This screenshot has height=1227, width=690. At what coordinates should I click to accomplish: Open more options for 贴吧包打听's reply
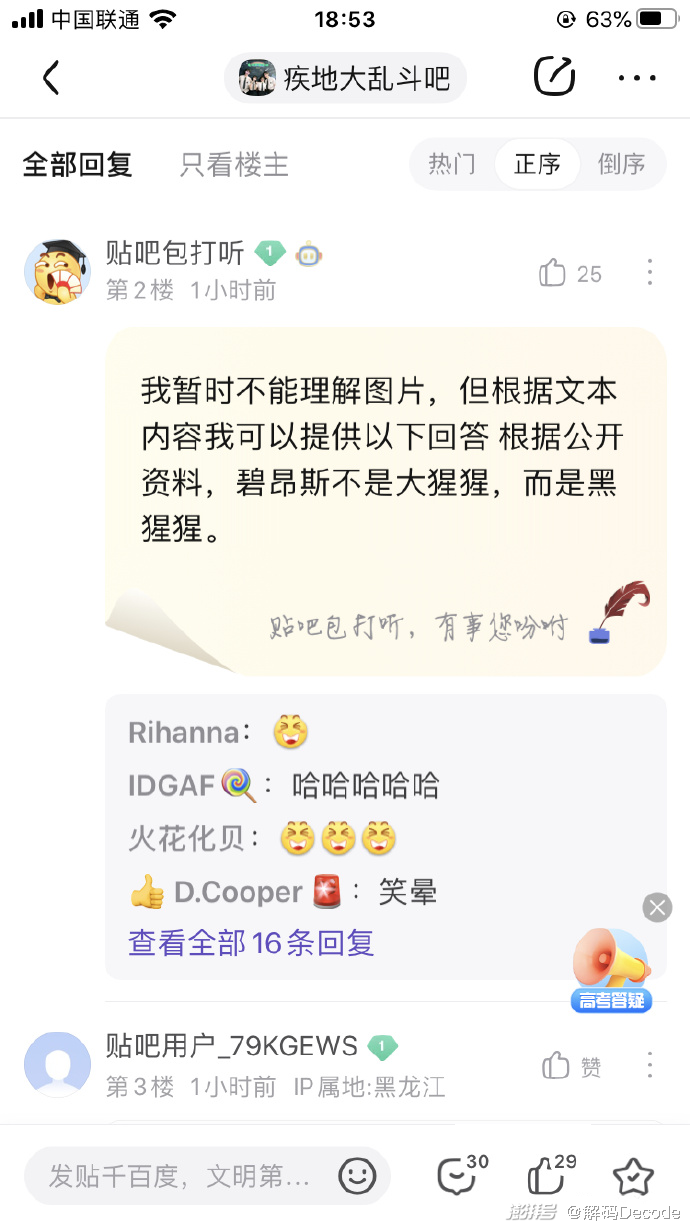[650, 272]
